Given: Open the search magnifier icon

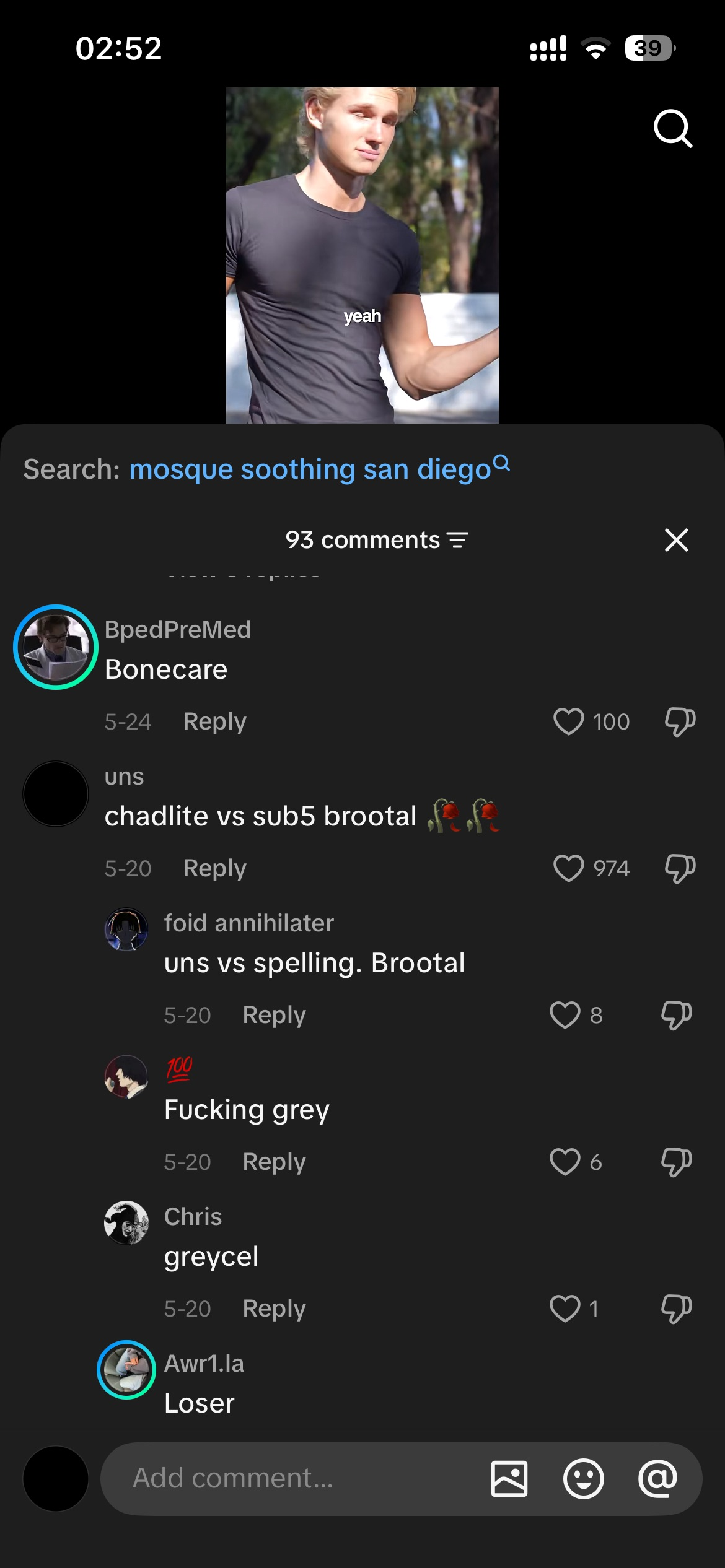Looking at the screenshot, I should (x=673, y=129).
